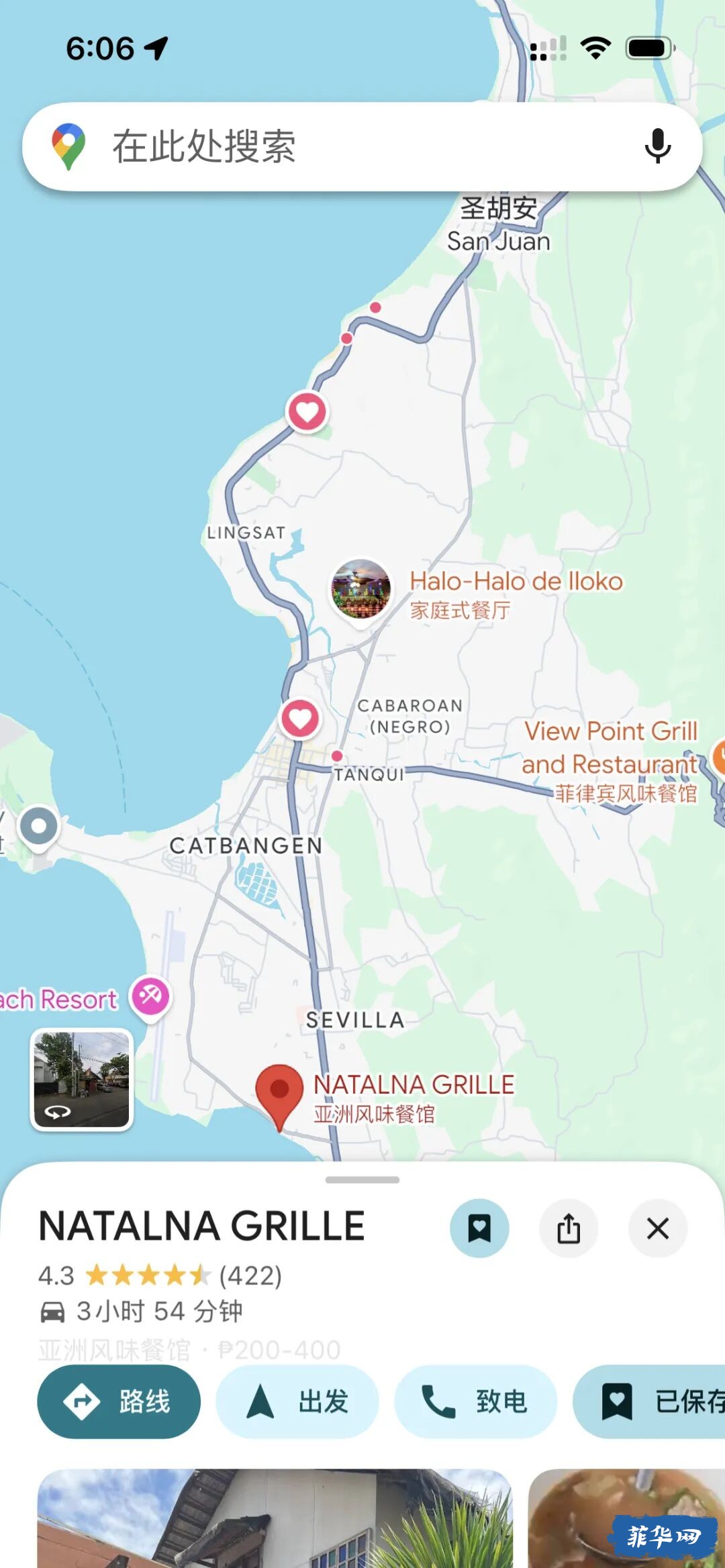Close the NATALNA GRILLE place card
Viewport: 725px width, 1568px height.
(657, 1229)
